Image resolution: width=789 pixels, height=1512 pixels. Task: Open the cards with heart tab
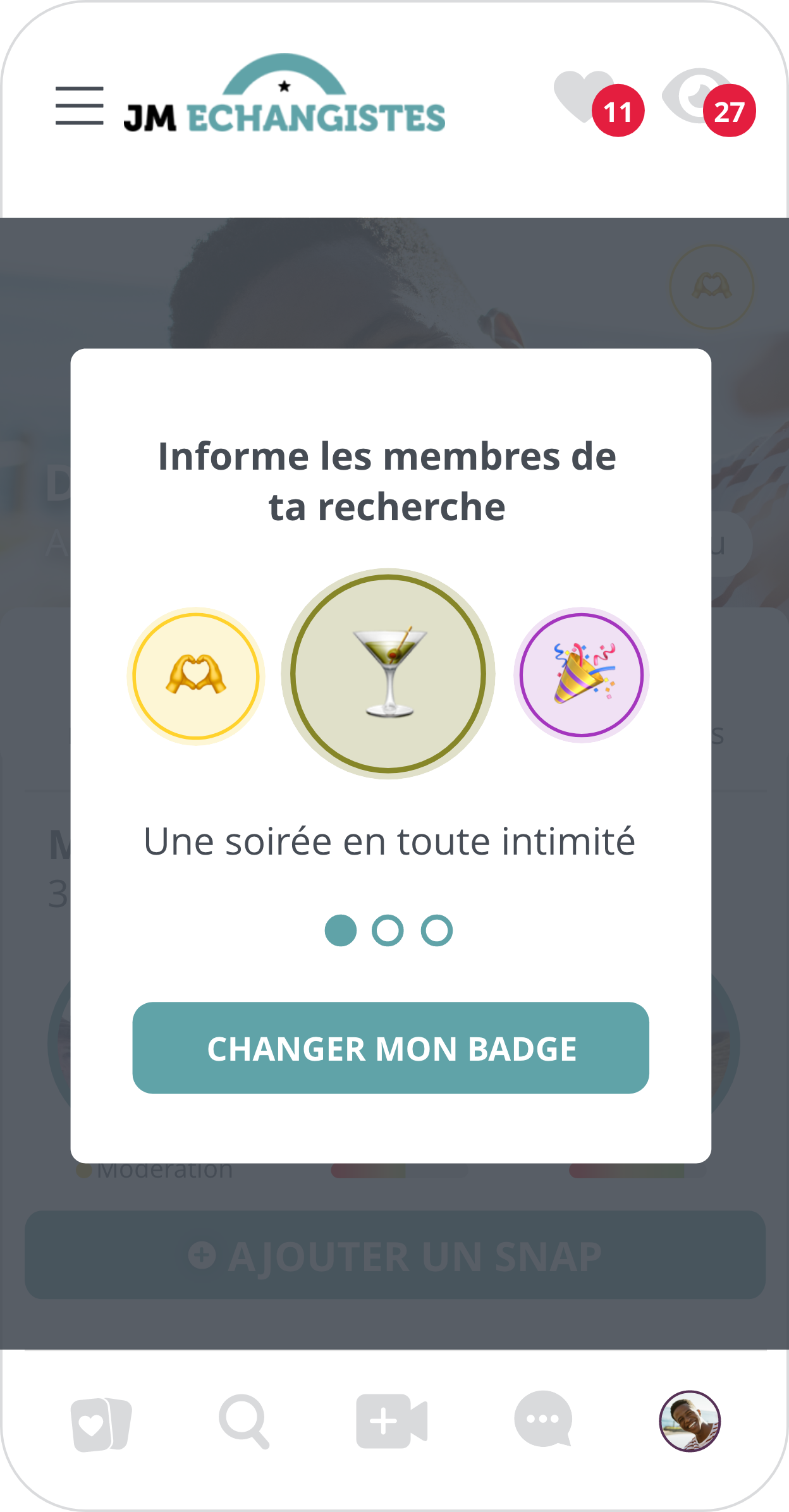point(101,1424)
